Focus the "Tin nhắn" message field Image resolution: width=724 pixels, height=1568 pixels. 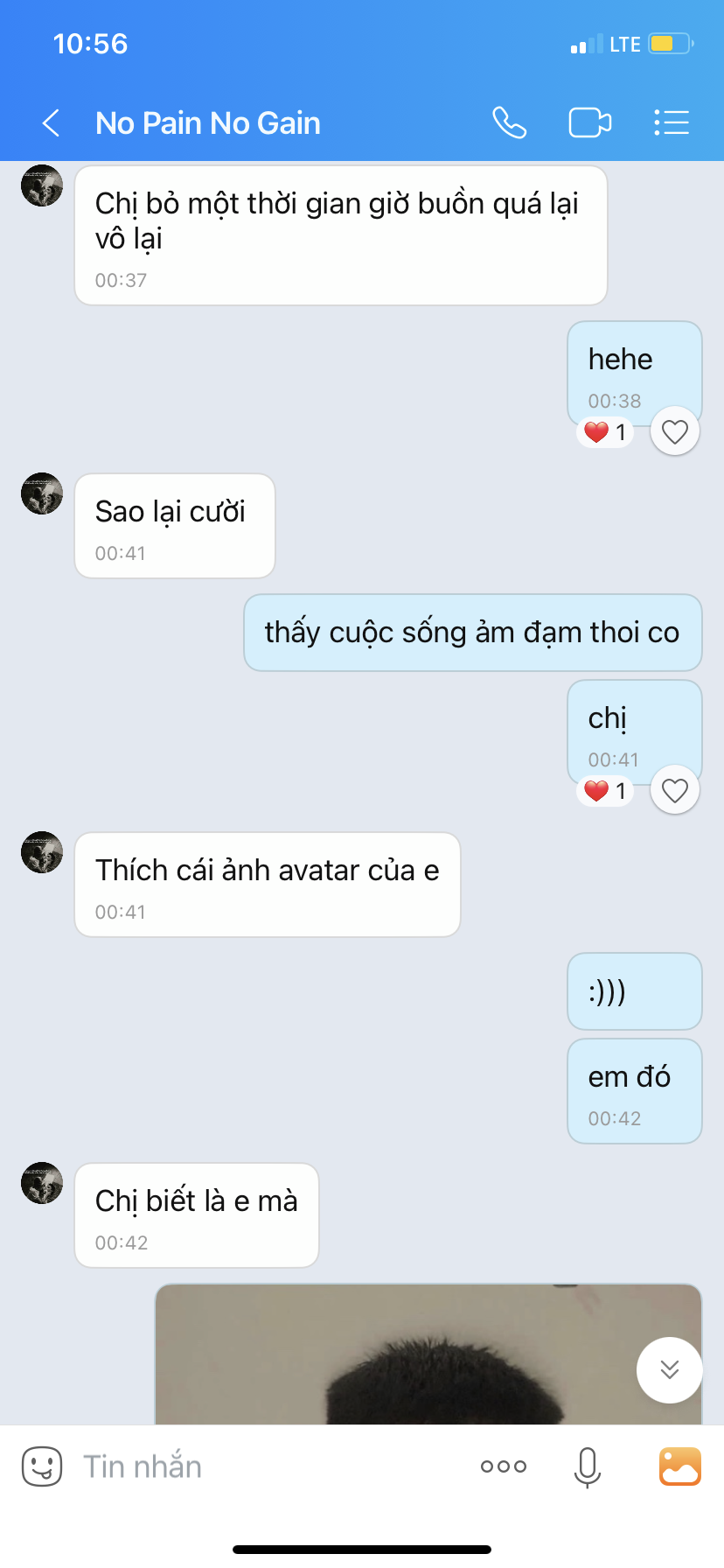pos(262,1466)
